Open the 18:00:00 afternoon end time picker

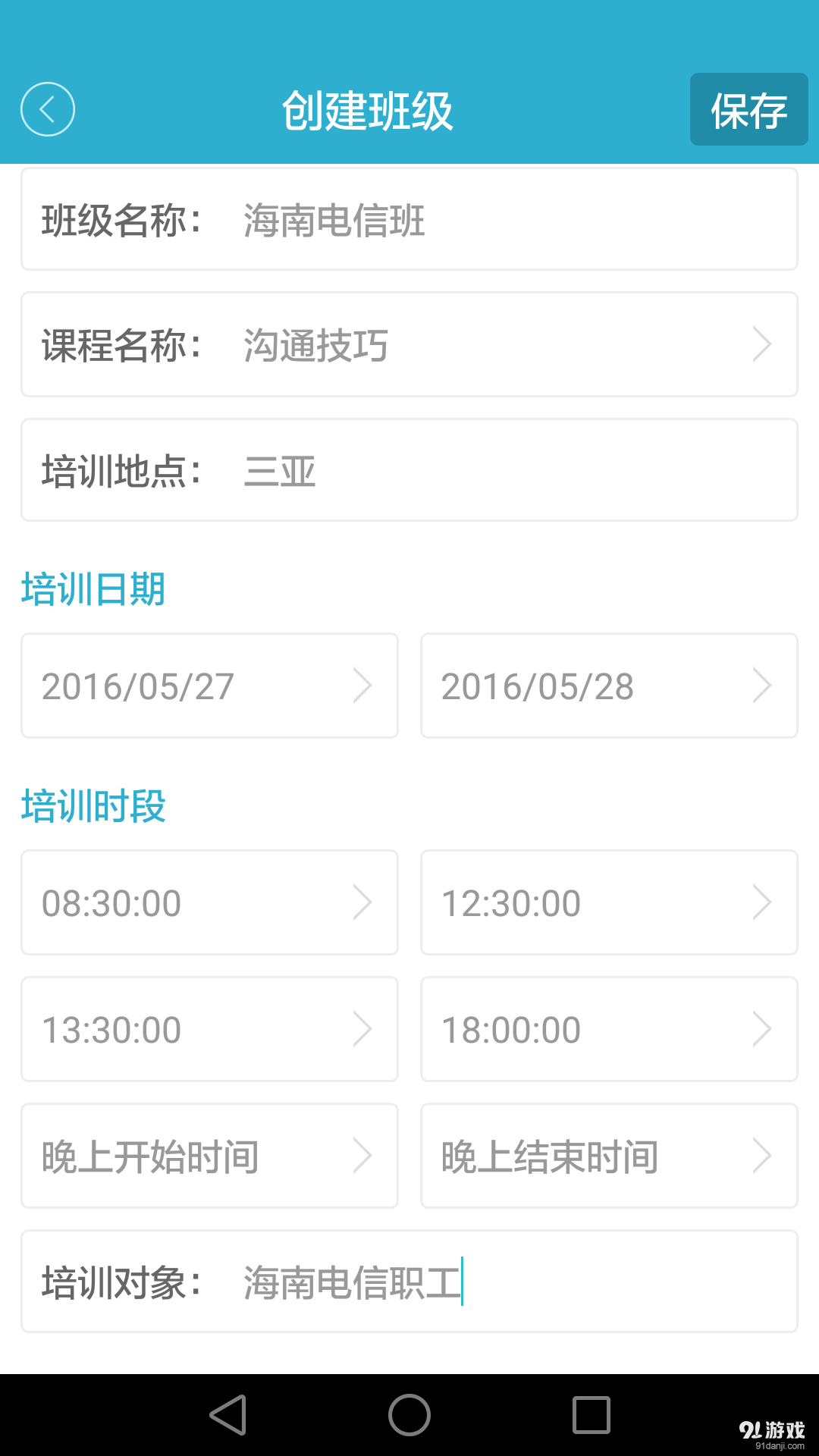pyautogui.click(x=608, y=1029)
